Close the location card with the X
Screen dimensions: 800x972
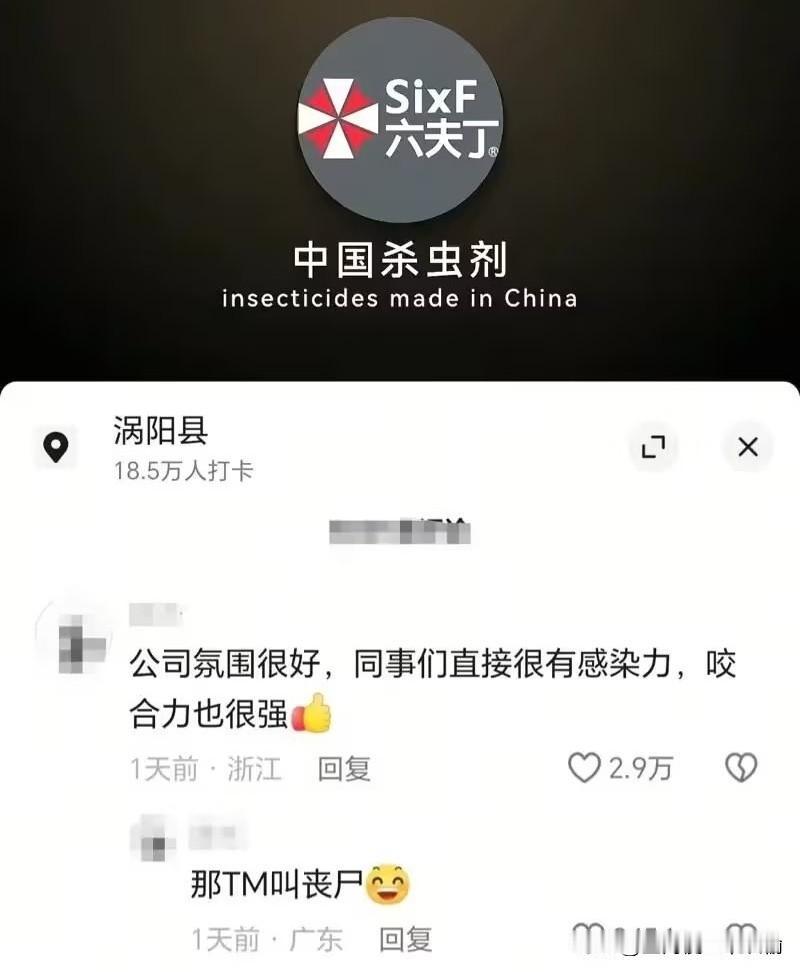748,448
